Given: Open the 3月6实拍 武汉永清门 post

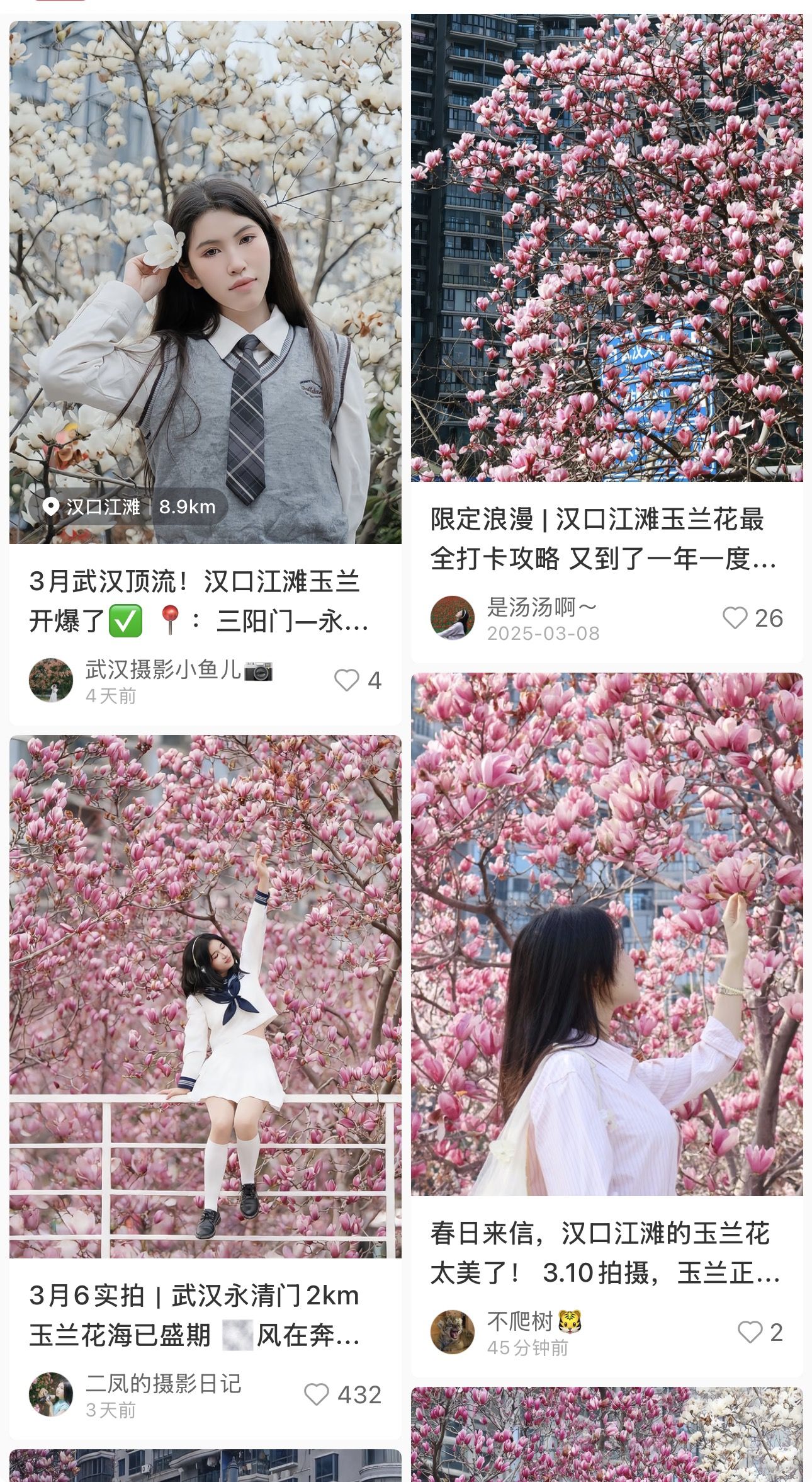Looking at the screenshot, I should pos(195,1315).
